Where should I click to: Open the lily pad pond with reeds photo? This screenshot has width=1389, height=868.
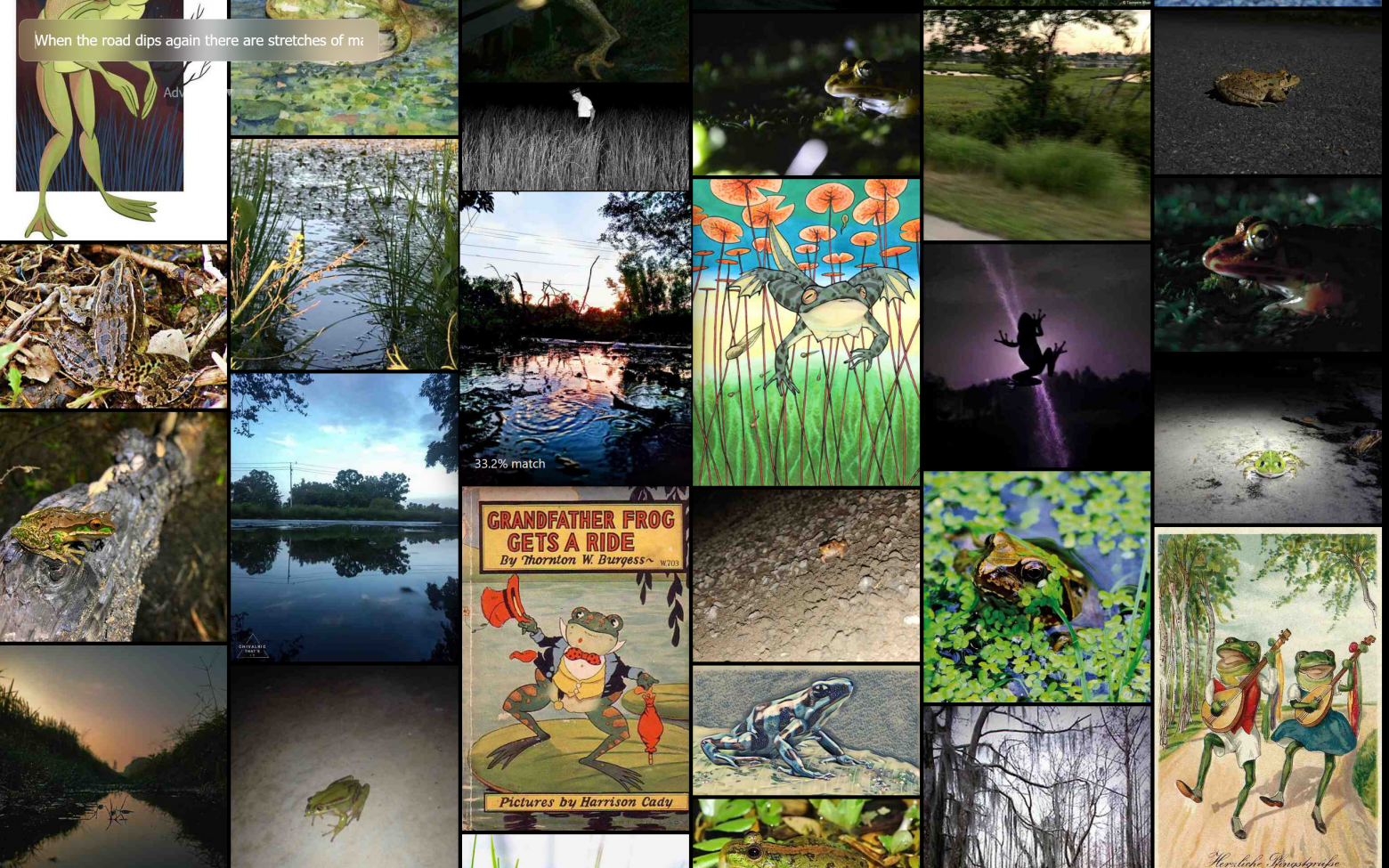coord(344,254)
